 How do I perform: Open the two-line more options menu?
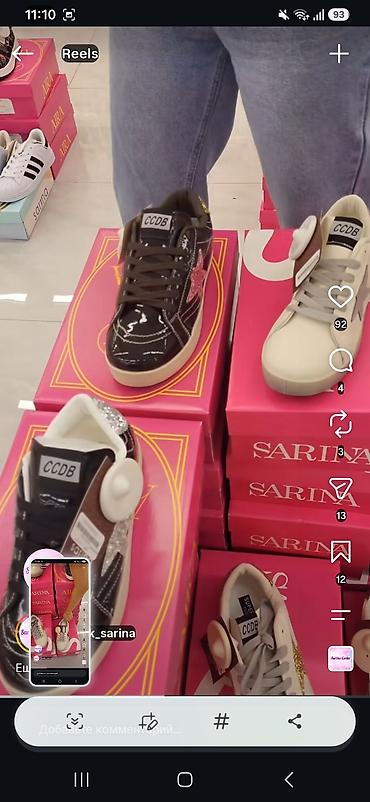[340, 614]
